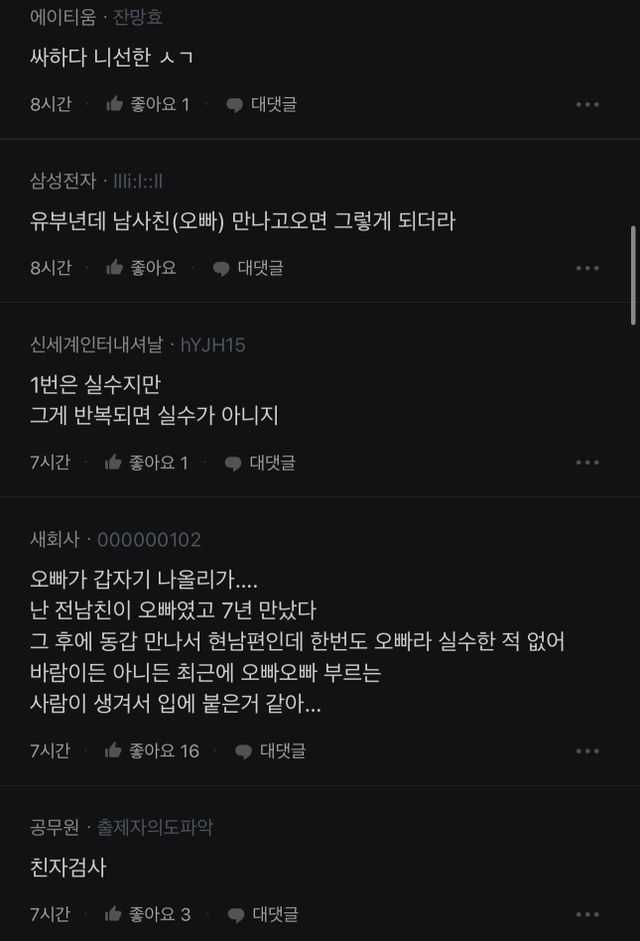The width and height of the screenshot is (640, 941).
Task: Reply to the 삼성전자 user's comment
Action: click(249, 268)
